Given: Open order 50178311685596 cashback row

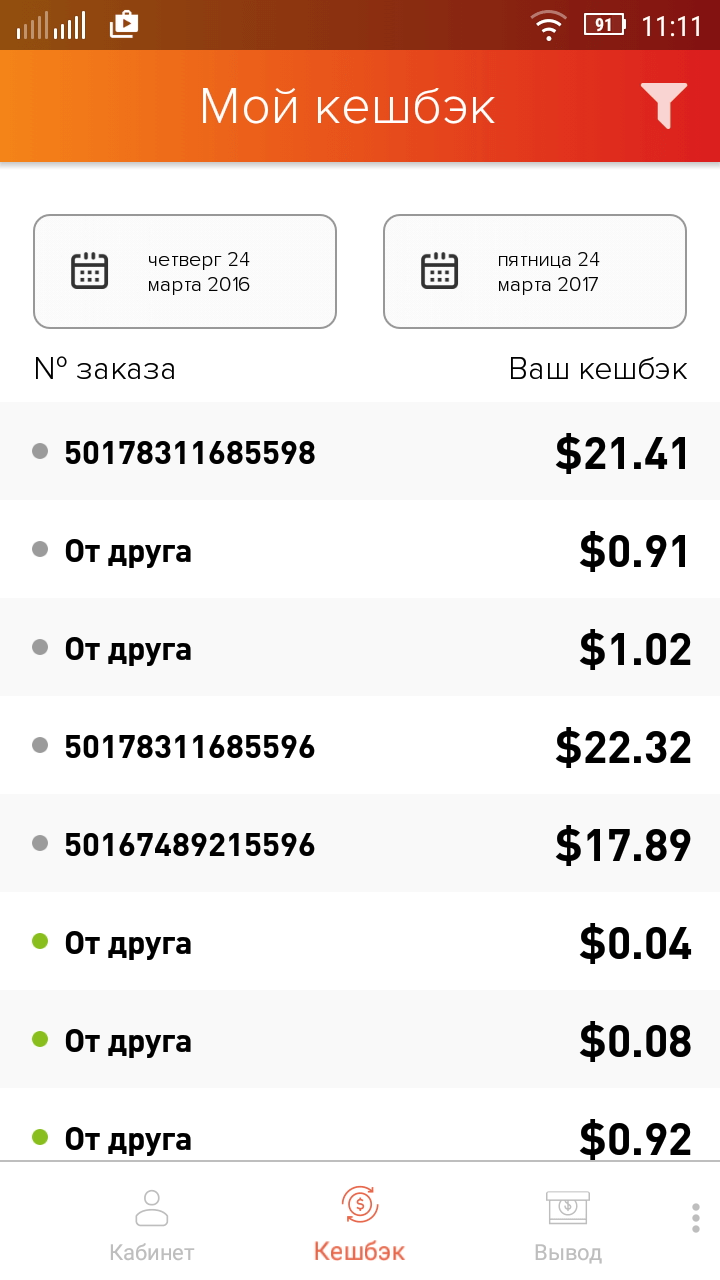Looking at the screenshot, I should [x=360, y=746].
